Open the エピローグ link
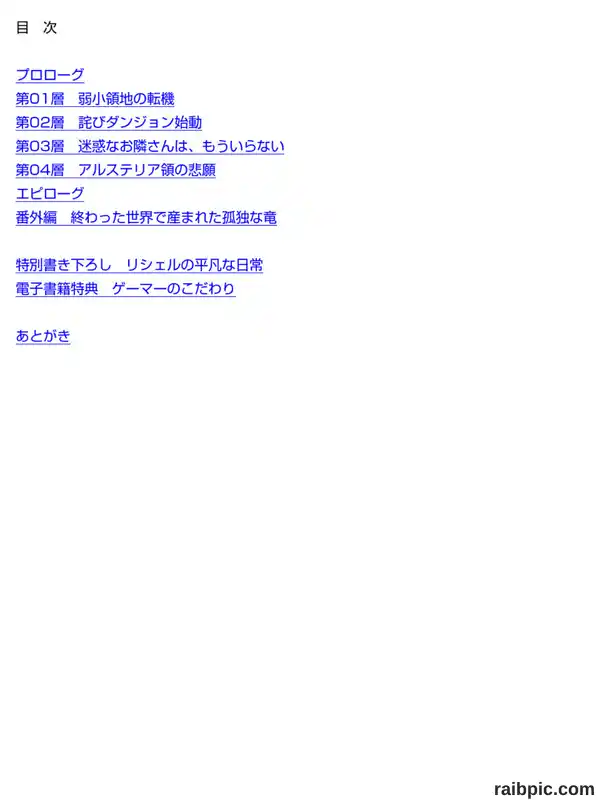 [x=50, y=194]
